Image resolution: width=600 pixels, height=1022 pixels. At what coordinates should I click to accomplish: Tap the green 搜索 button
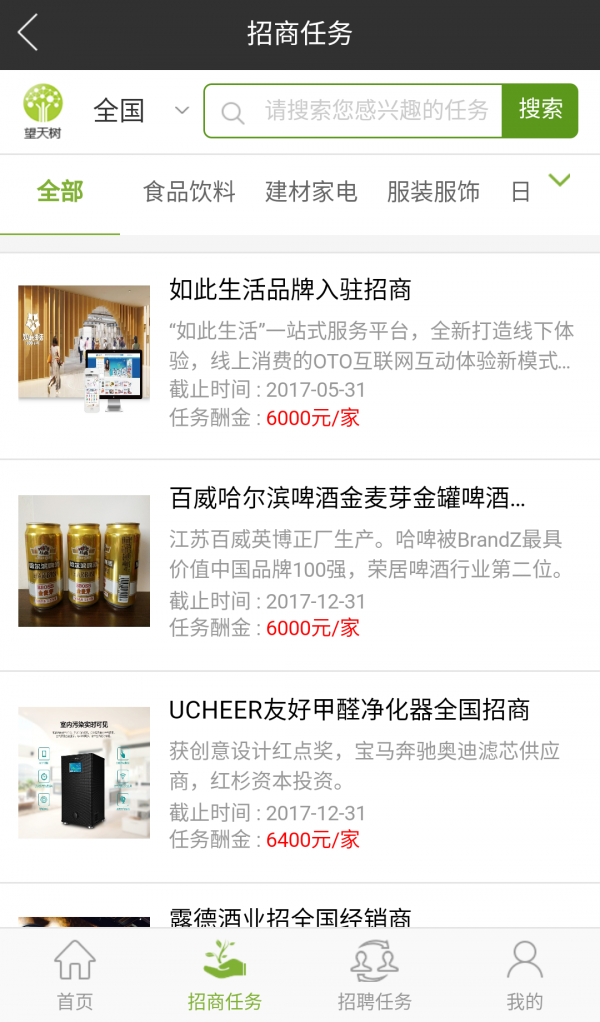pos(540,110)
